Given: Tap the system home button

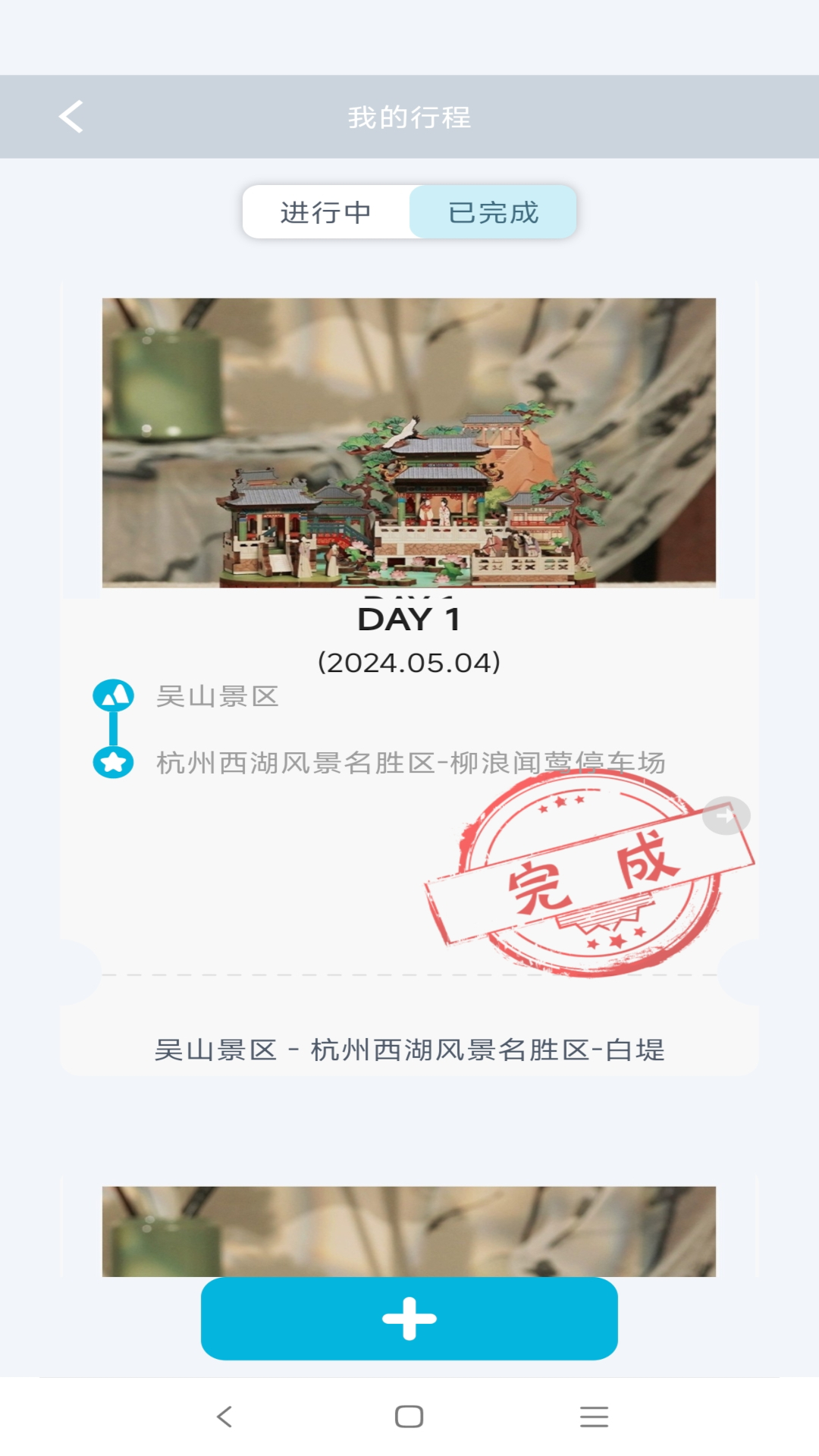Looking at the screenshot, I should (x=409, y=1416).
